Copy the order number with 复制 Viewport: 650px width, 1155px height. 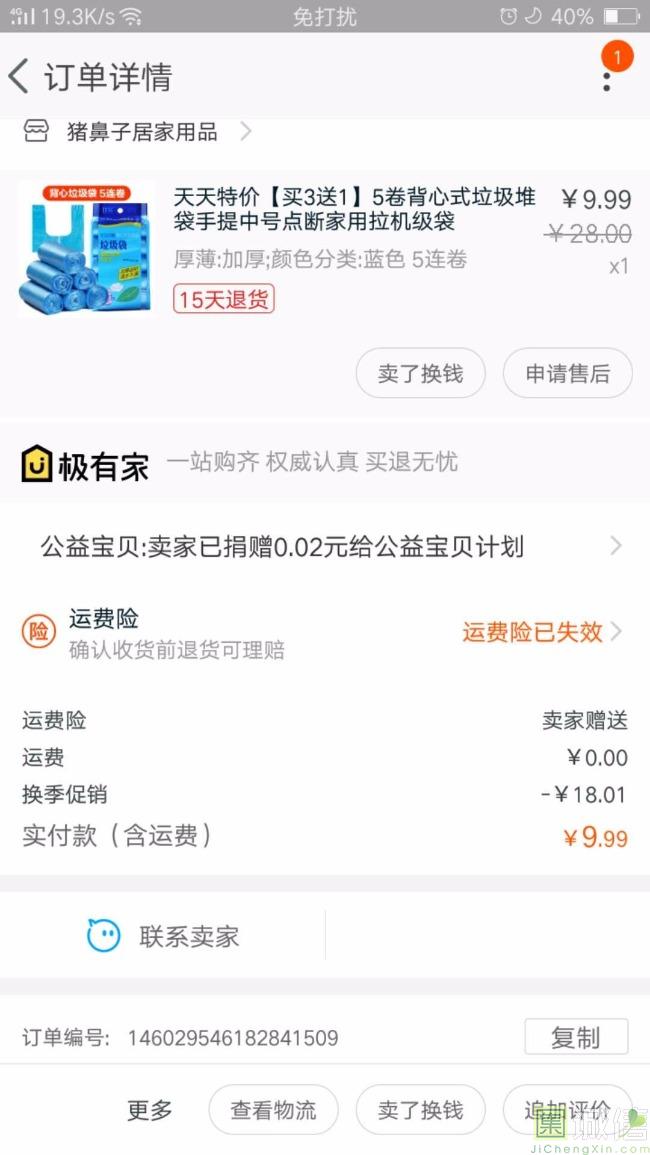click(576, 1037)
